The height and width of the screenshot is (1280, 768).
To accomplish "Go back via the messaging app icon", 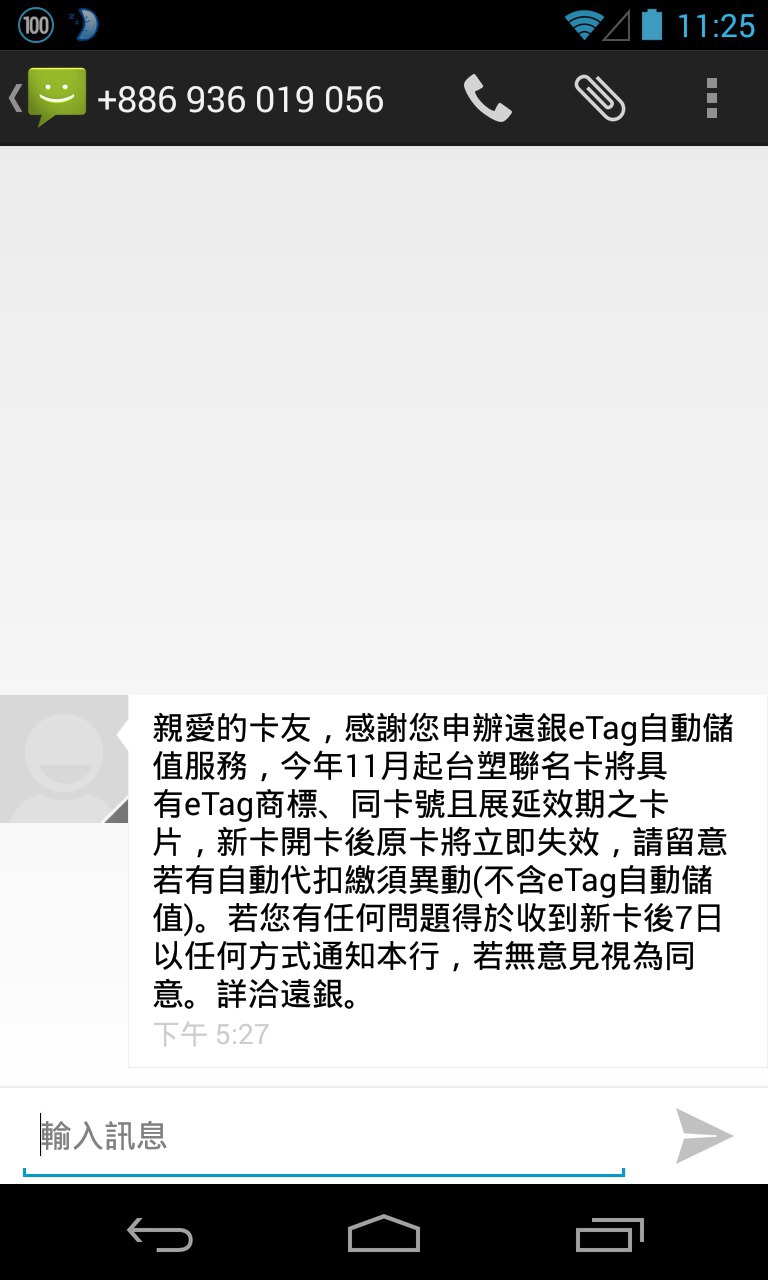I will click(x=48, y=98).
